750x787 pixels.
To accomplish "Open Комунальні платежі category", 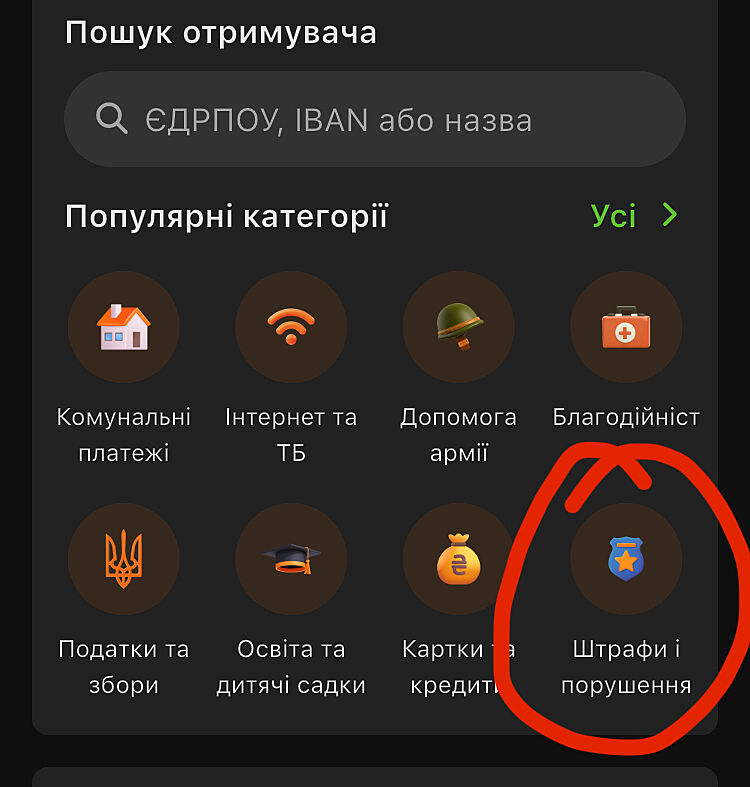I will click(x=124, y=327).
